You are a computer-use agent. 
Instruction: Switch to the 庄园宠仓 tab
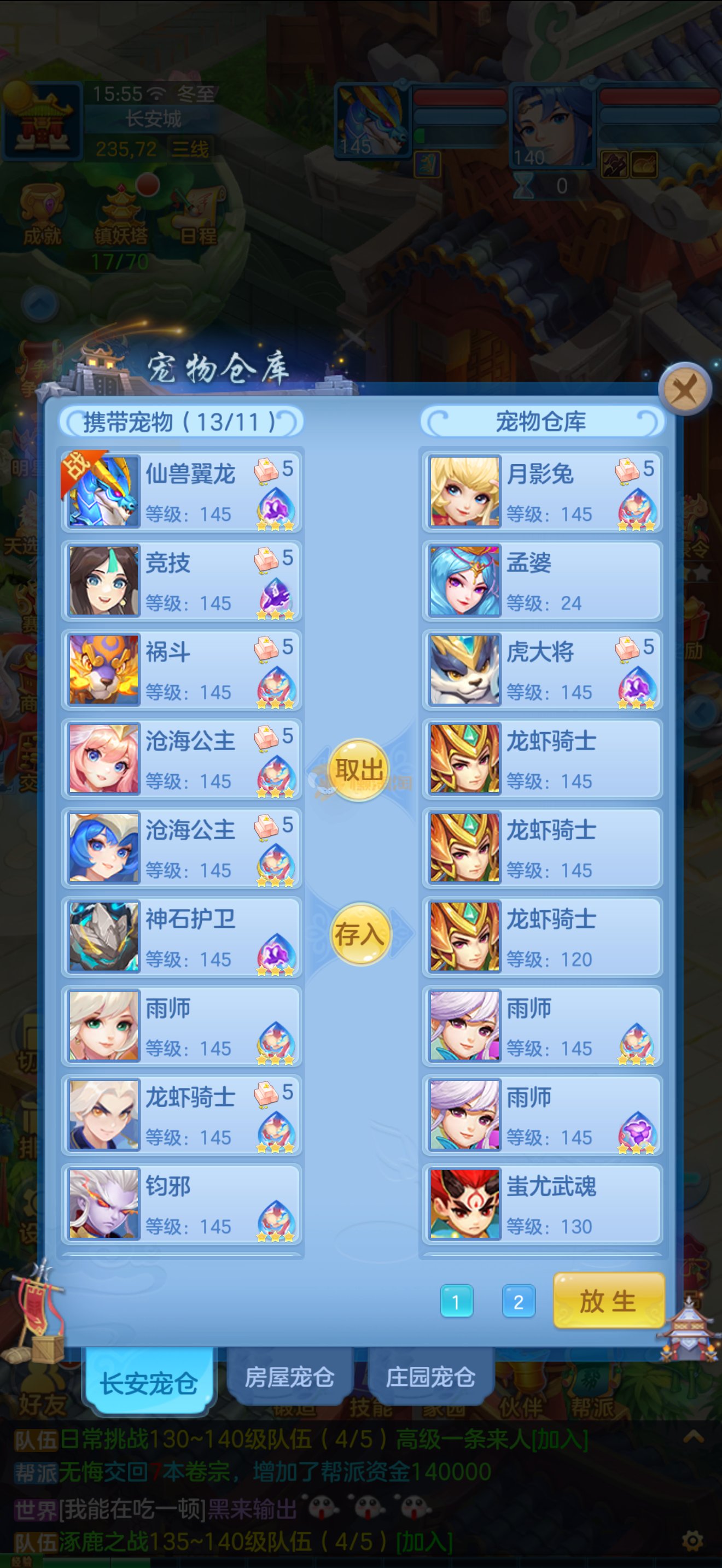pos(430,1377)
